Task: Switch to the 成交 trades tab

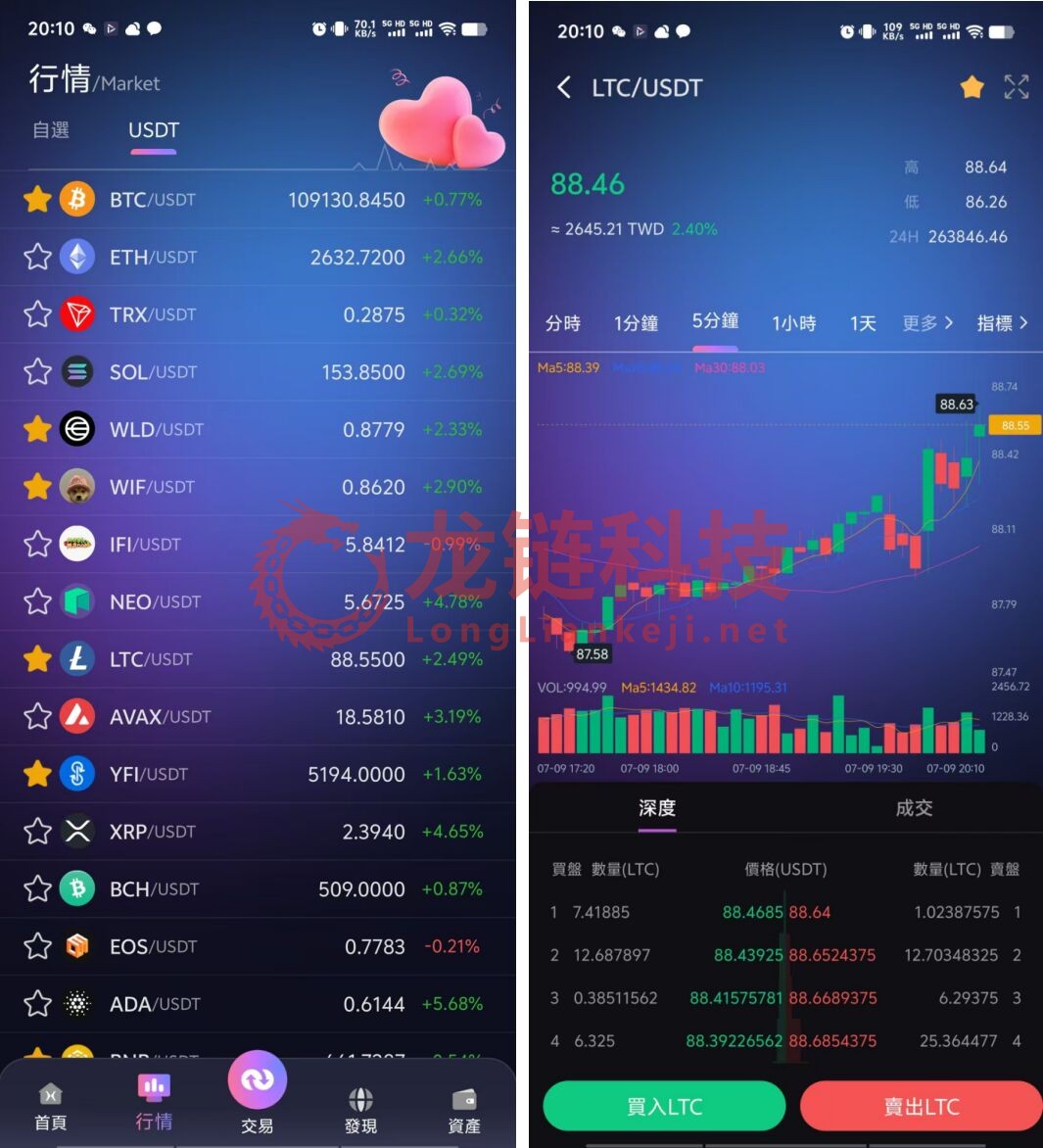Action: pos(914,808)
